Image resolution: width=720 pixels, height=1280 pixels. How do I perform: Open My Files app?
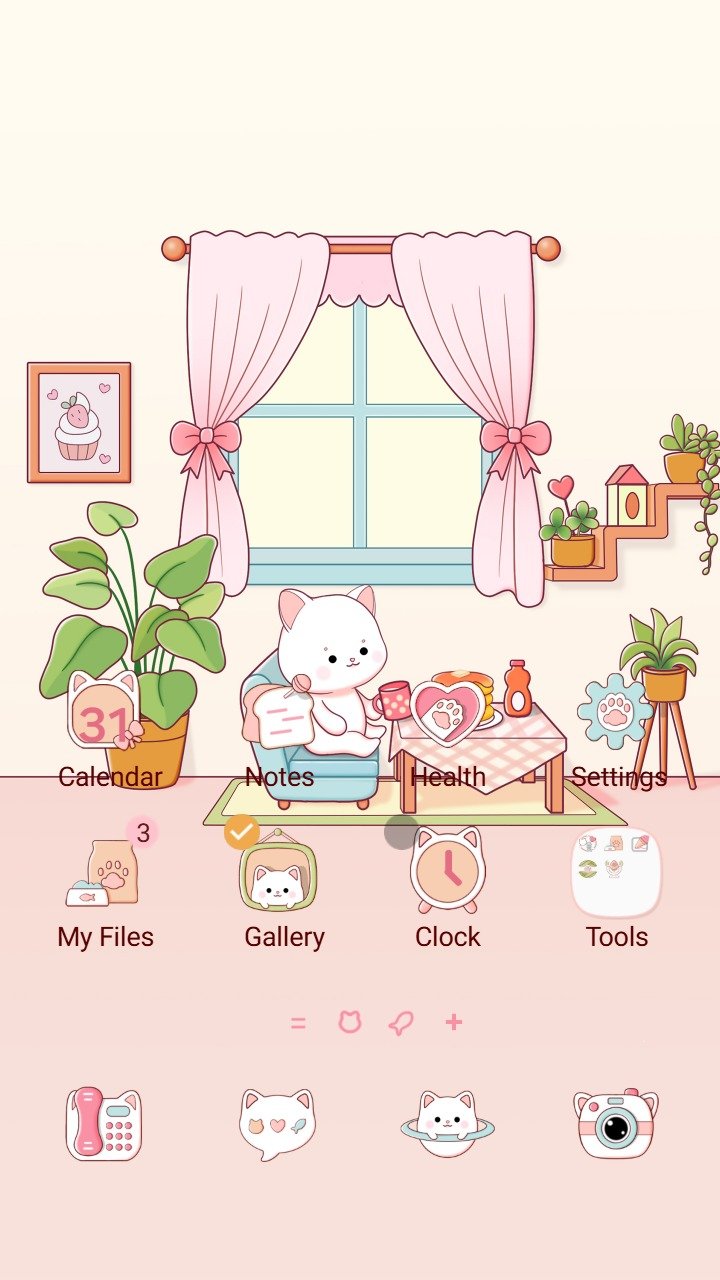coord(104,872)
